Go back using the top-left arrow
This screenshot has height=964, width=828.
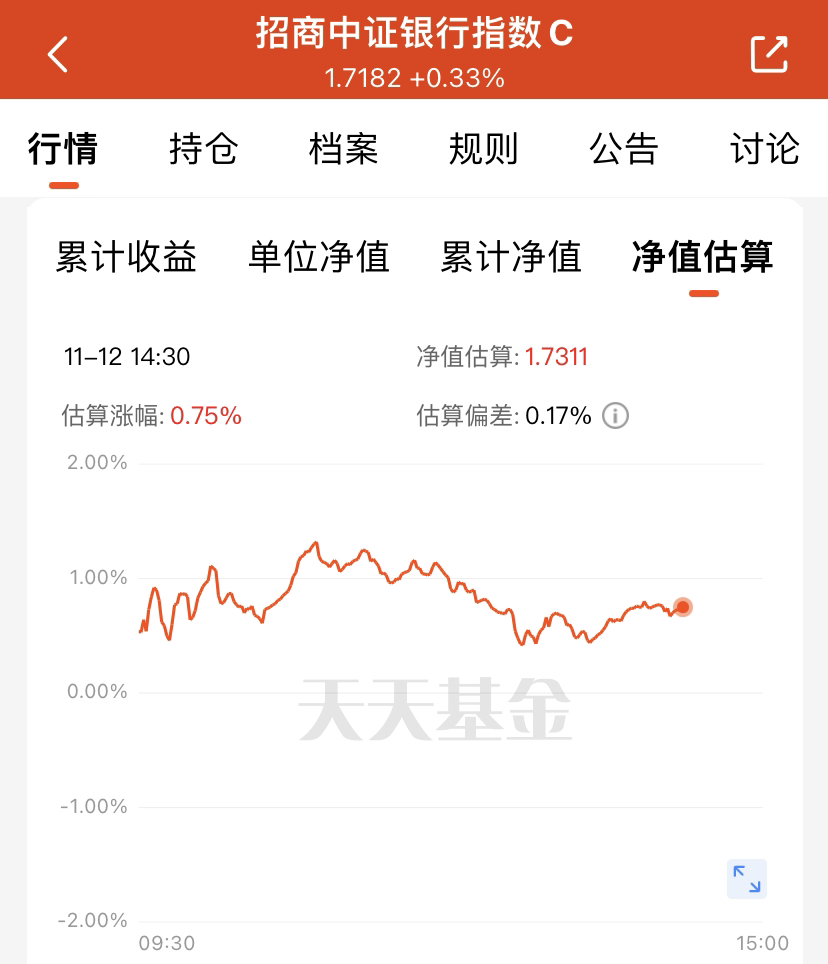tap(58, 54)
